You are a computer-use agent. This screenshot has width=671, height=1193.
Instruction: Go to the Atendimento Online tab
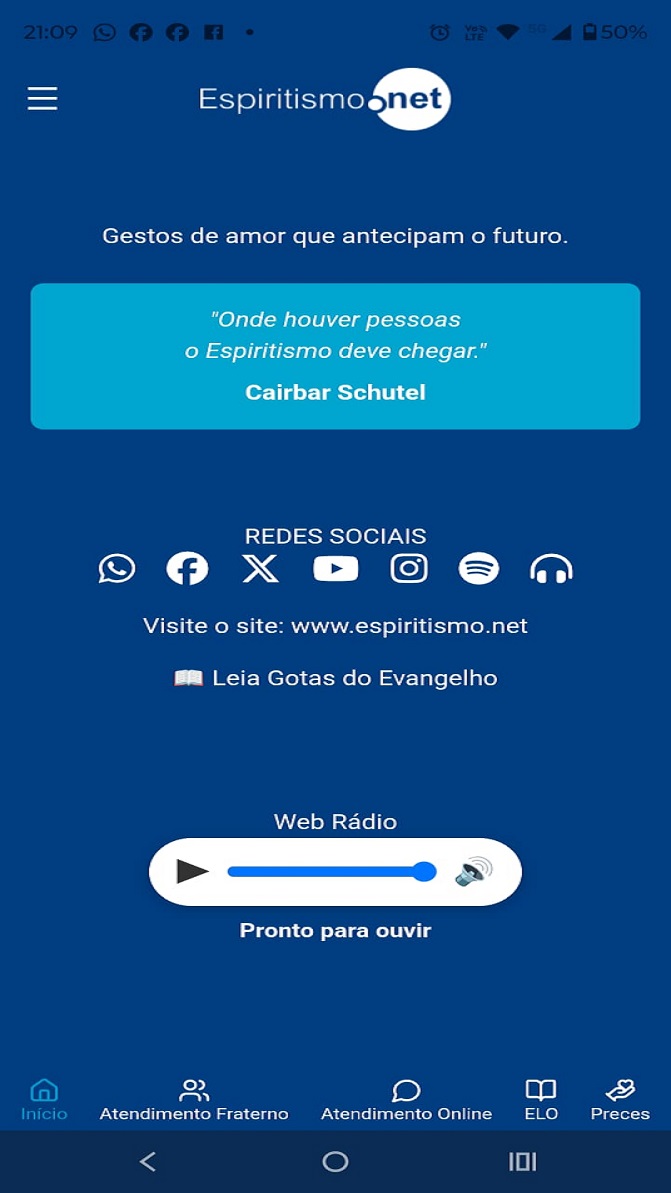[406, 1099]
